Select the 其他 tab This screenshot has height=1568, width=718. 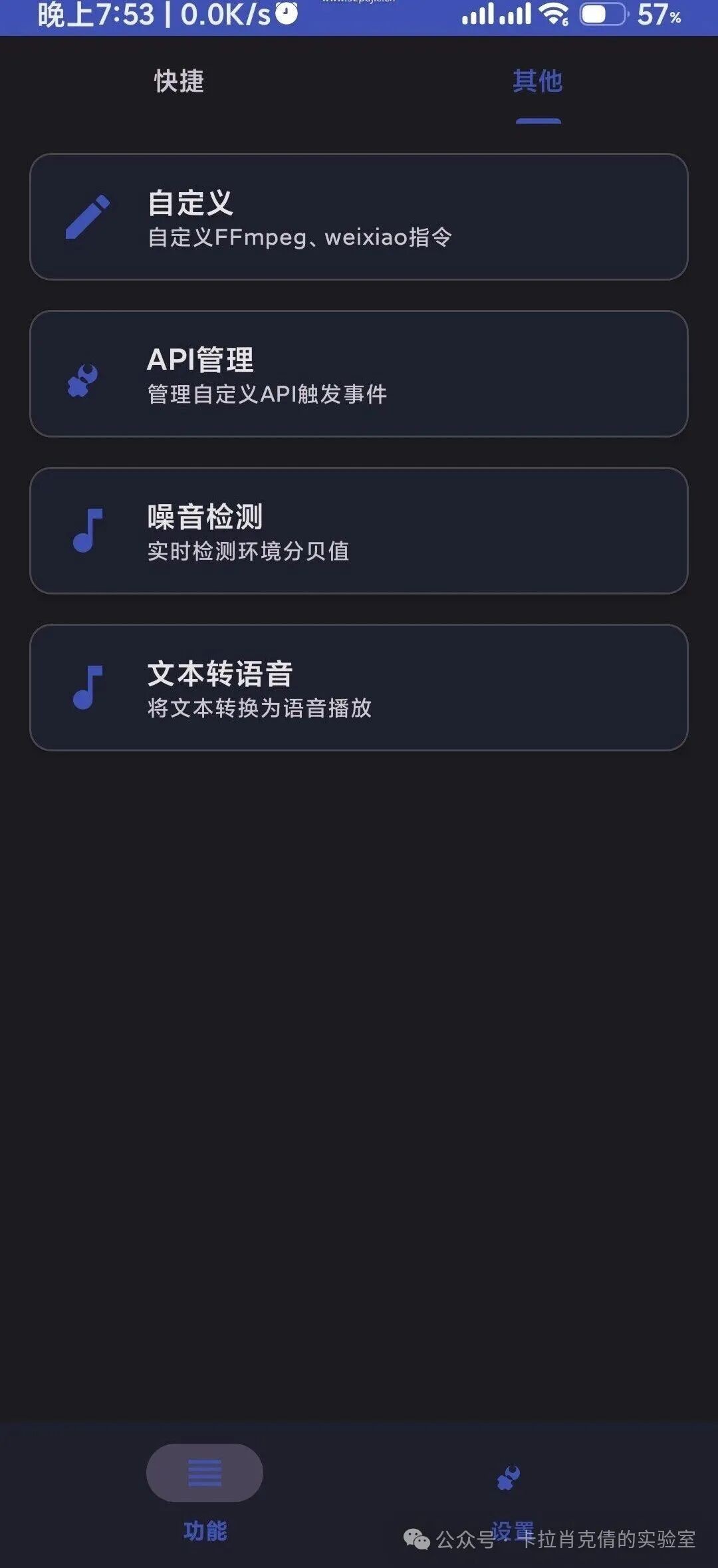tap(537, 81)
